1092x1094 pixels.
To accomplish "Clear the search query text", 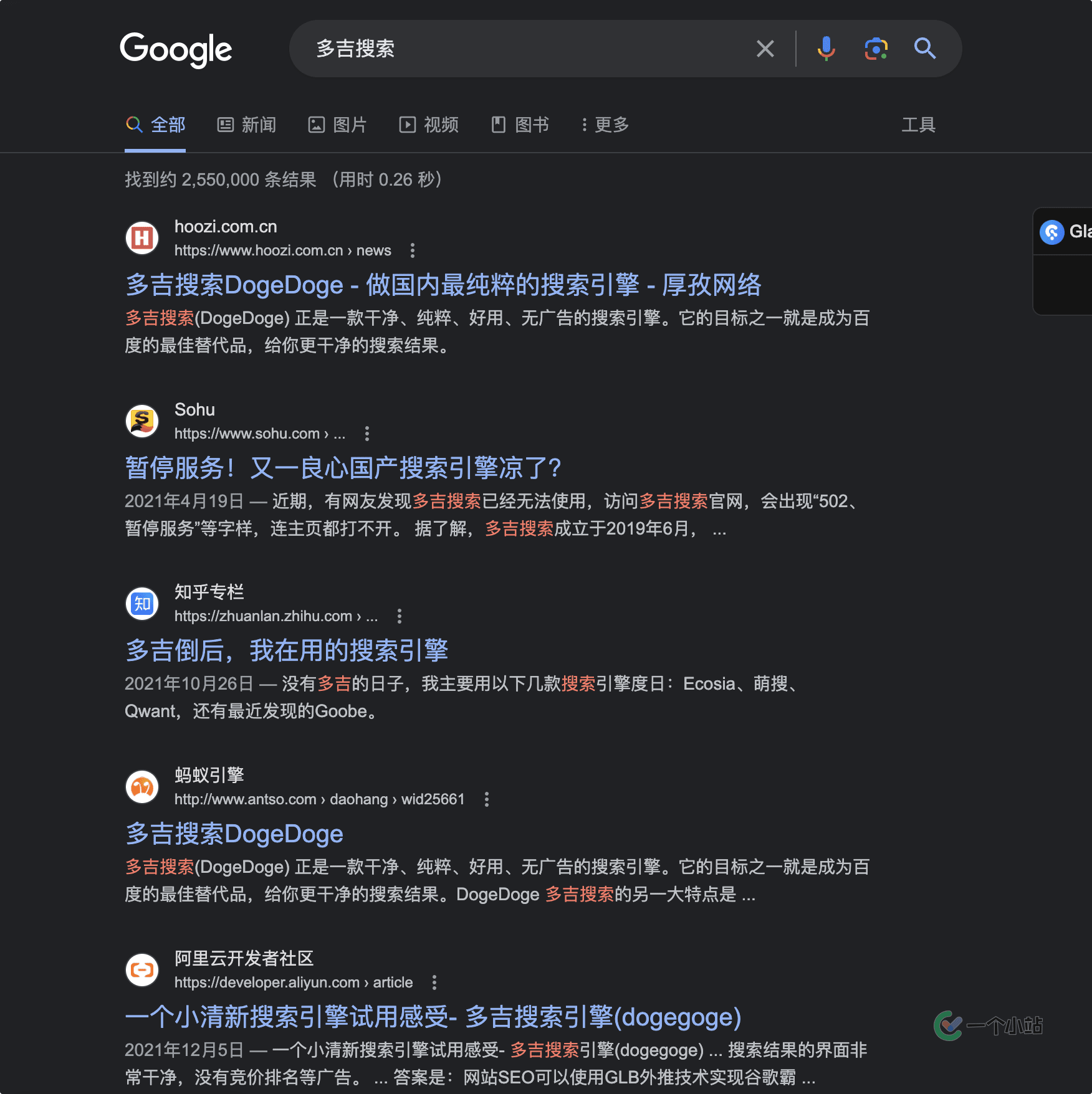I will tap(765, 49).
